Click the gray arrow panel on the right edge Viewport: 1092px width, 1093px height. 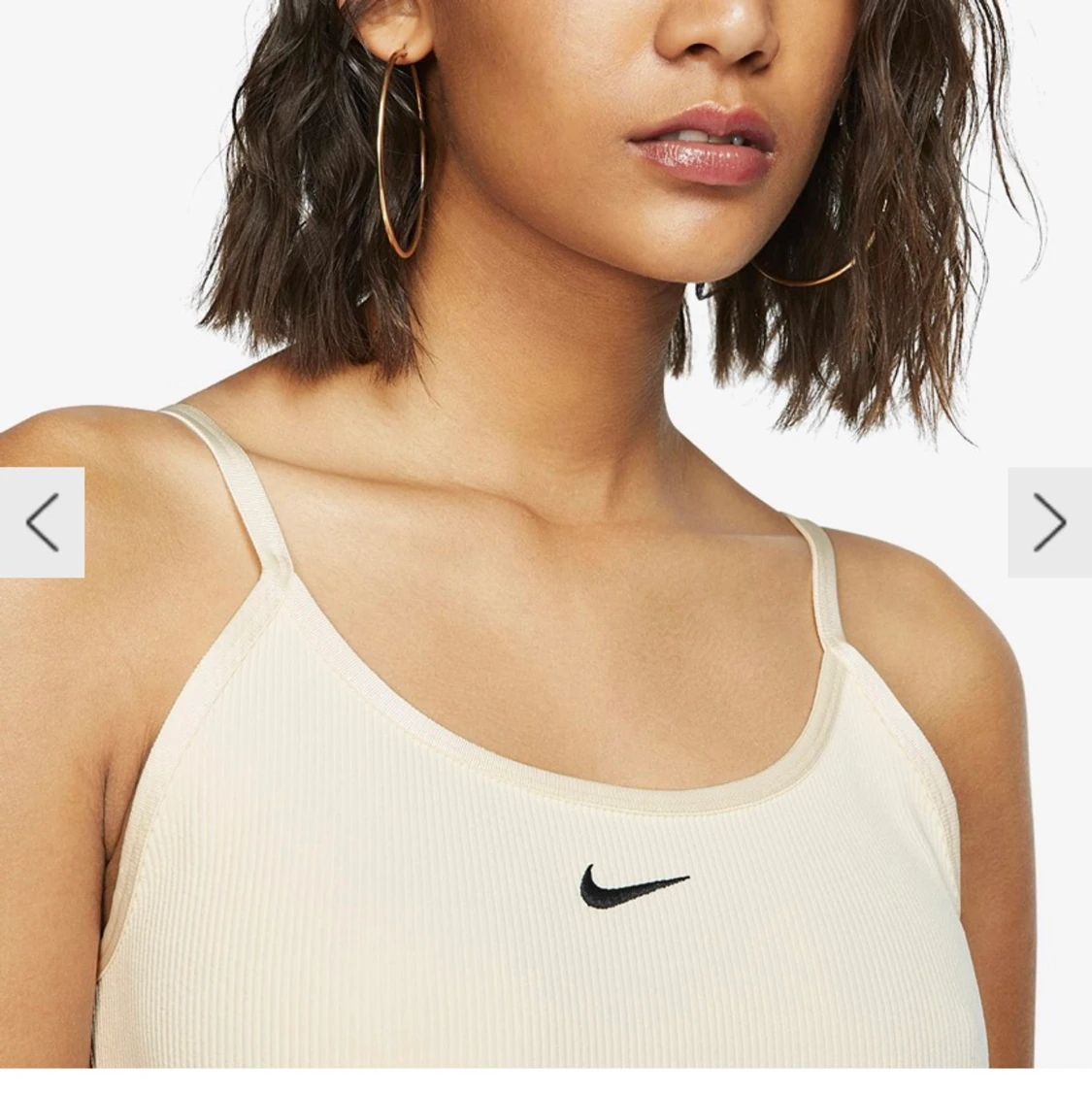coord(1052,522)
